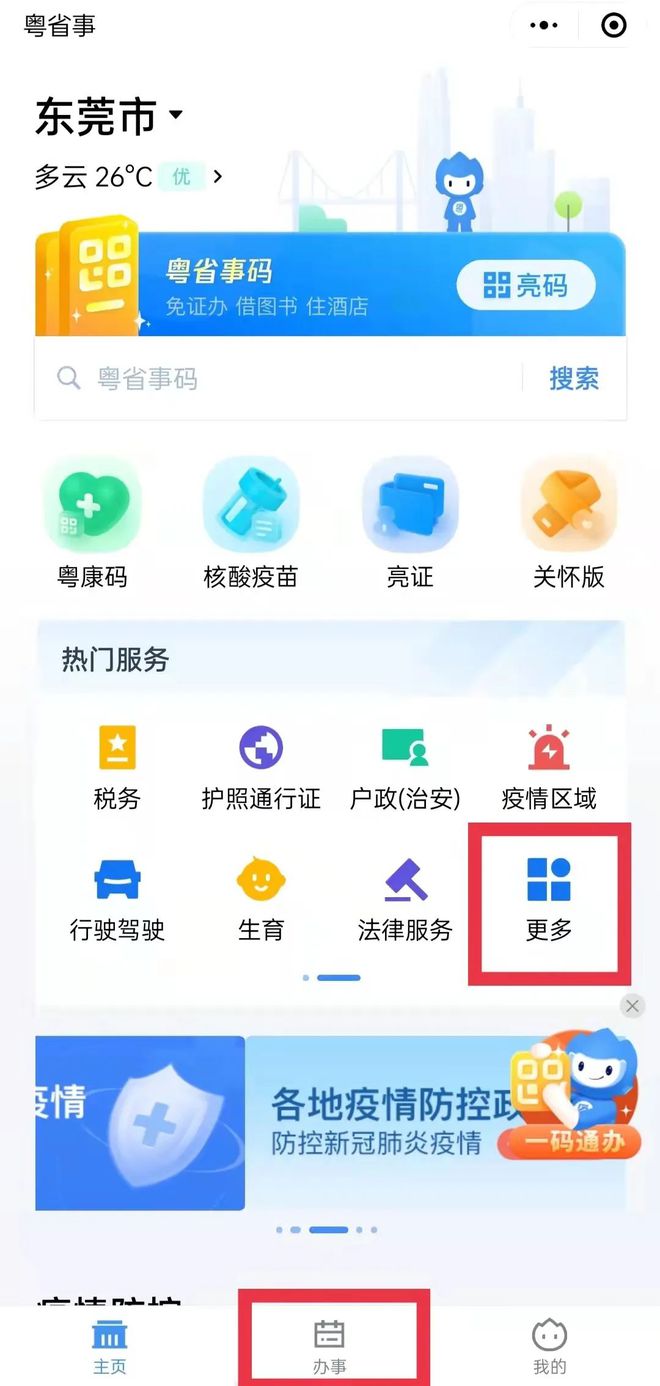This screenshot has width=660, height=1386.
Task: Open 更多 hot services
Action: (x=549, y=900)
